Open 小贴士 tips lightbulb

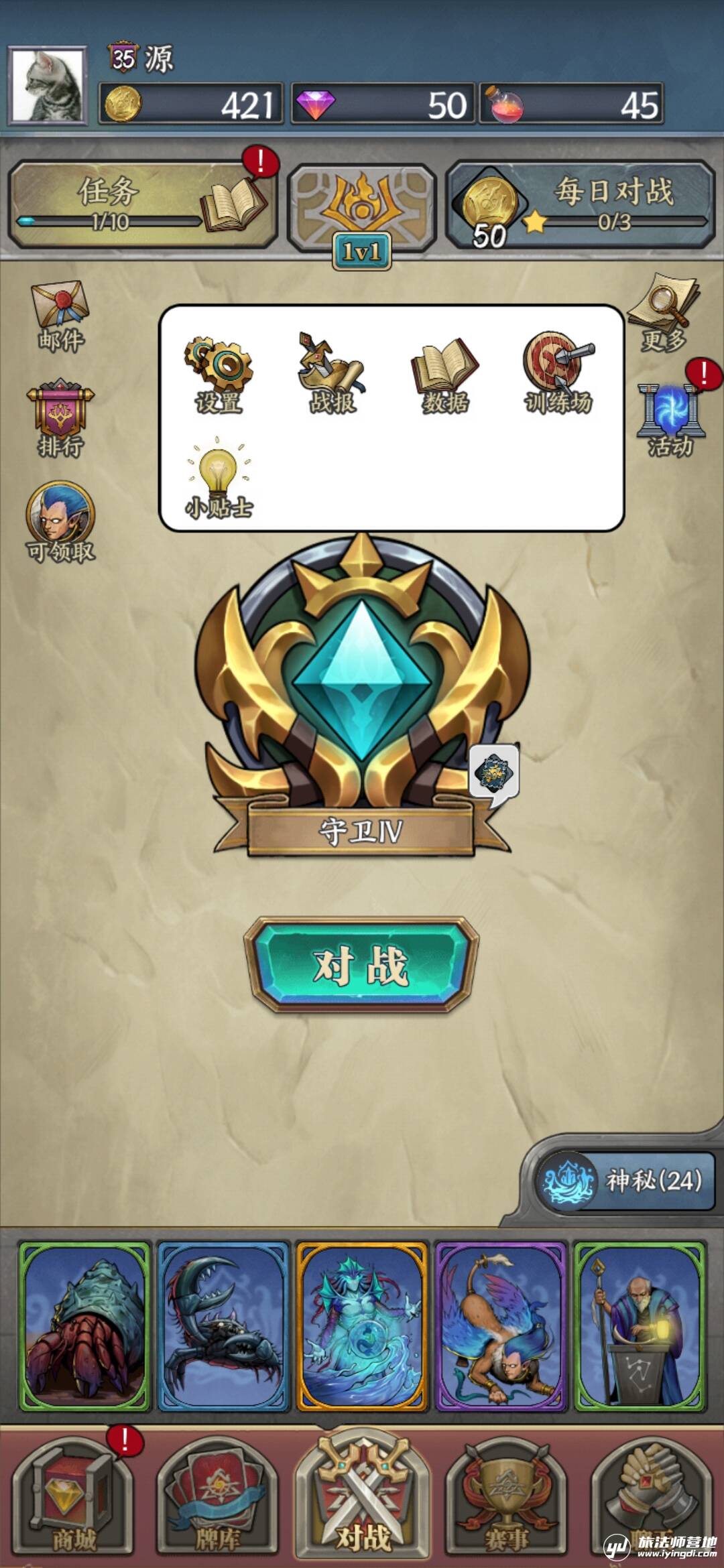(219, 478)
